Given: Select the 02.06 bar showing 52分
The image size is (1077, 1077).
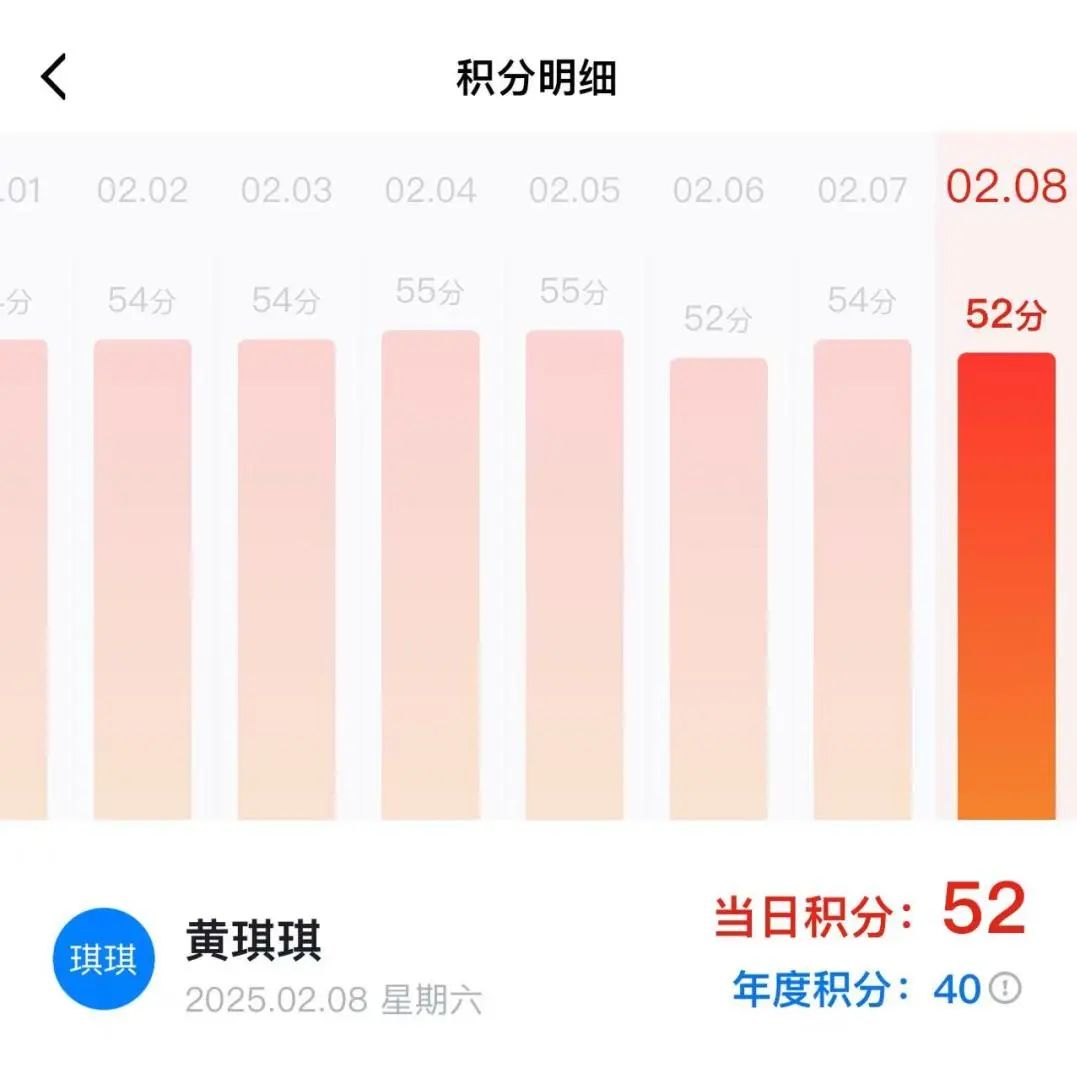Looking at the screenshot, I should [x=718, y=590].
